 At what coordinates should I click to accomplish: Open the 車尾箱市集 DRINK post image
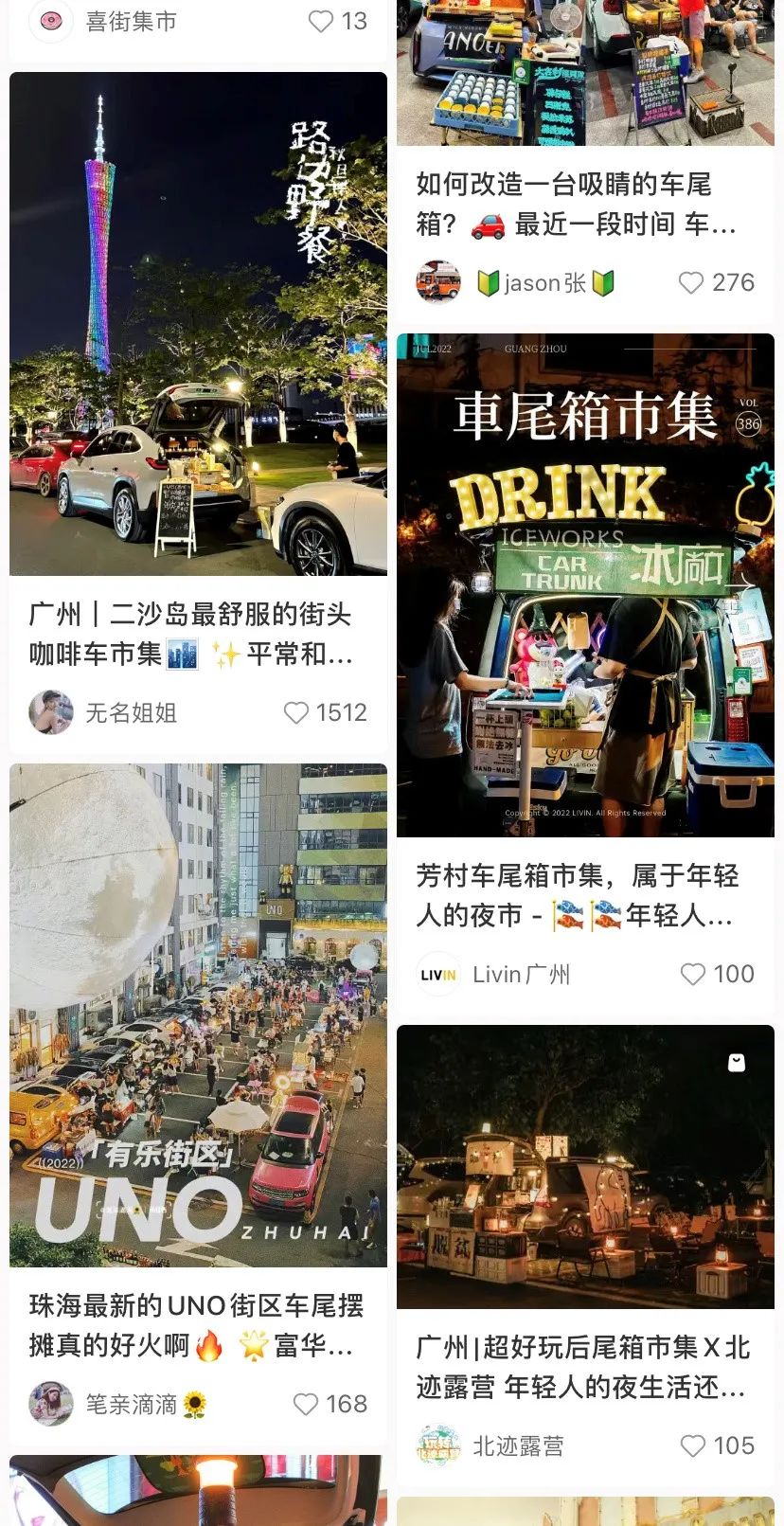click(x=585, y=584)
